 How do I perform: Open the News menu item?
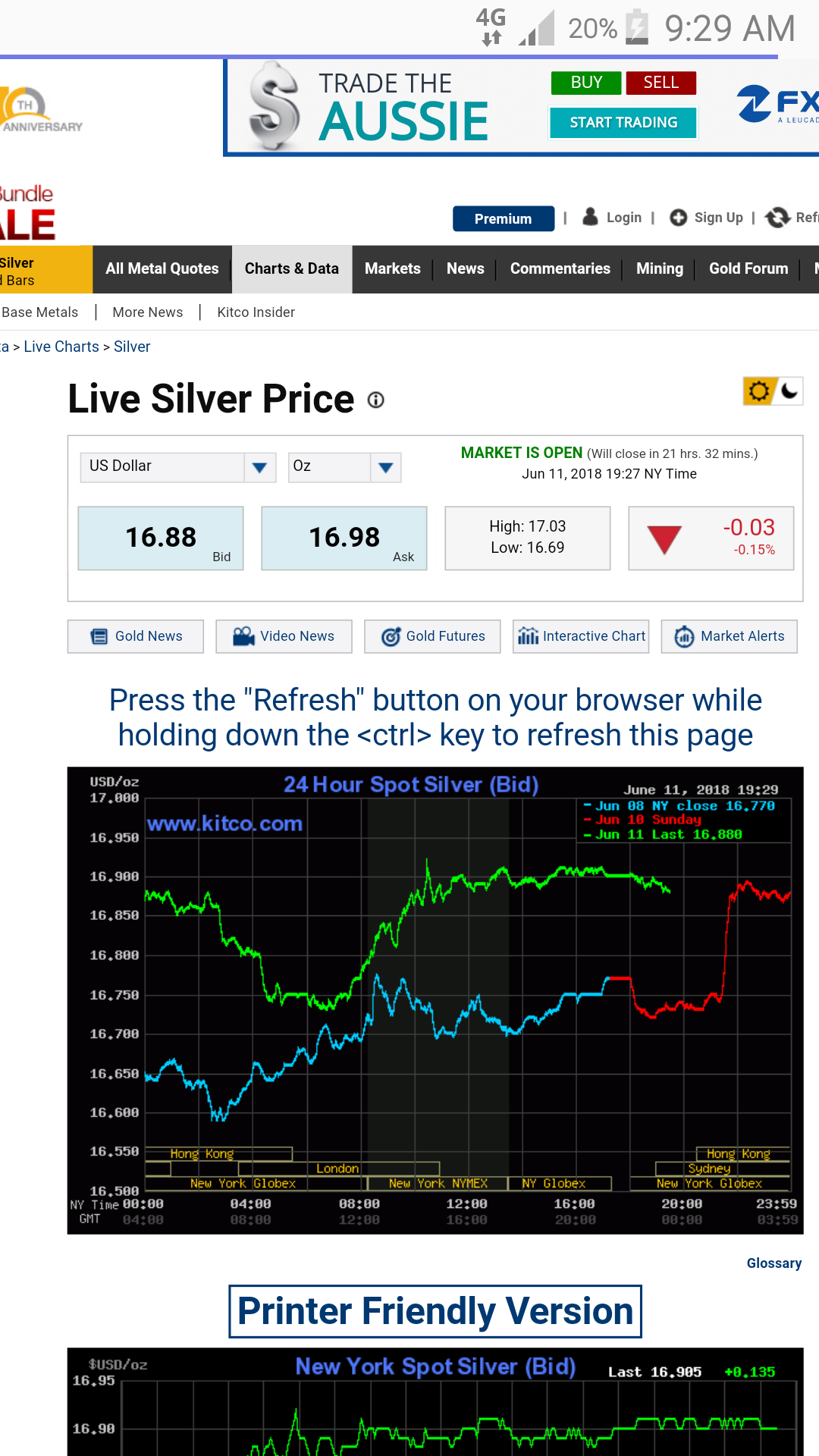click(x=465, y=268)
